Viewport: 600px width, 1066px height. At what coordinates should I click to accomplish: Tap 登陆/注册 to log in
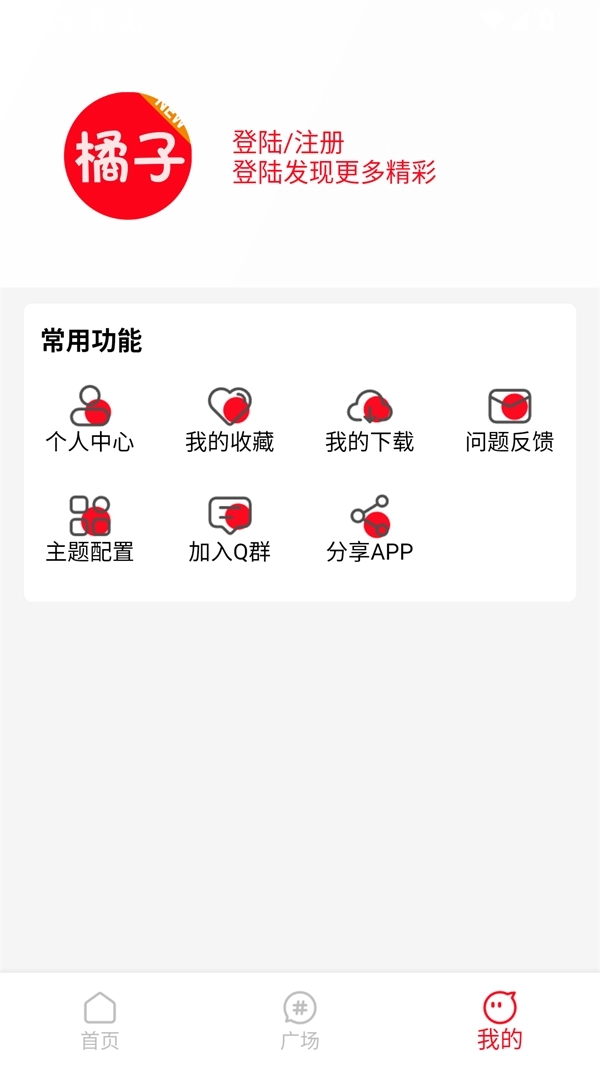click(288, 143)
